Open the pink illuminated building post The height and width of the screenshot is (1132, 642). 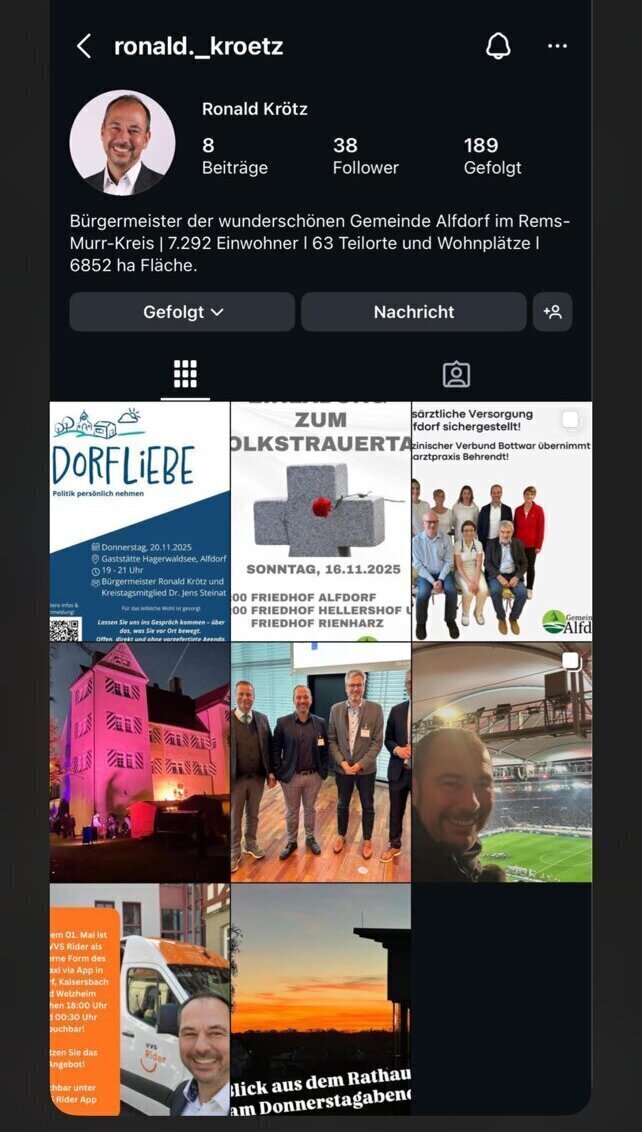(x=140, y=762)
